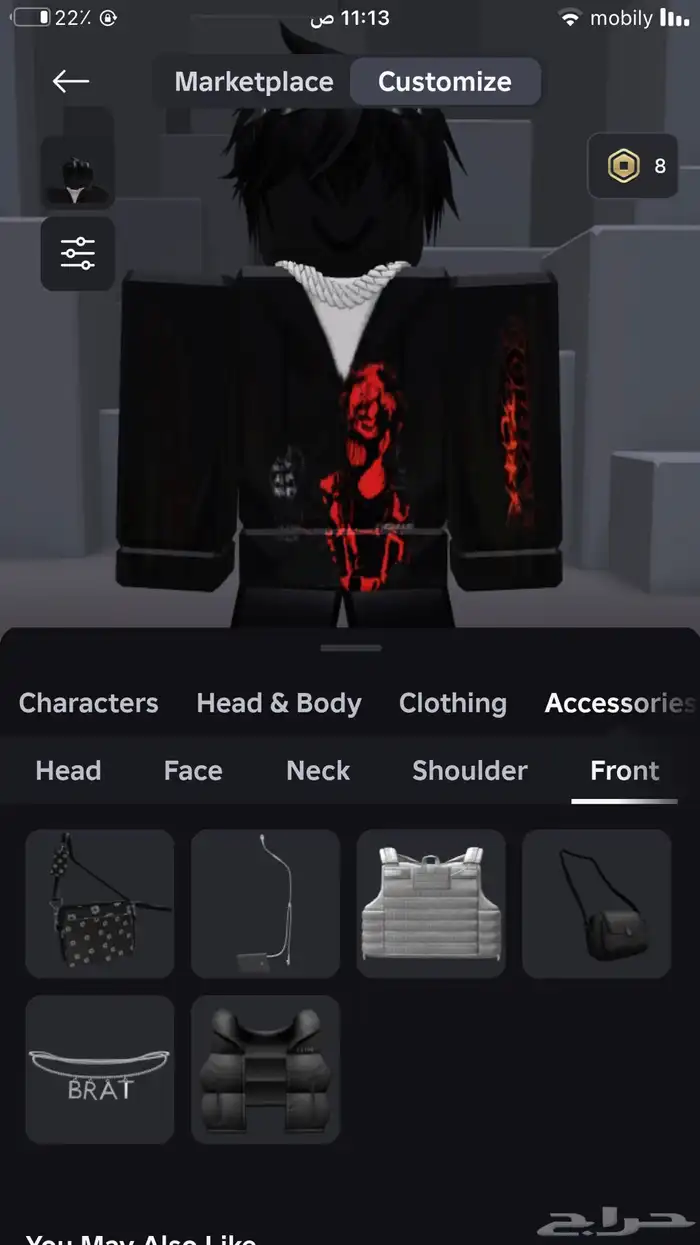The height and width of the screenshot is (1245, 700).
Task: Select the Accessories category
Action: tap(618, 703)
